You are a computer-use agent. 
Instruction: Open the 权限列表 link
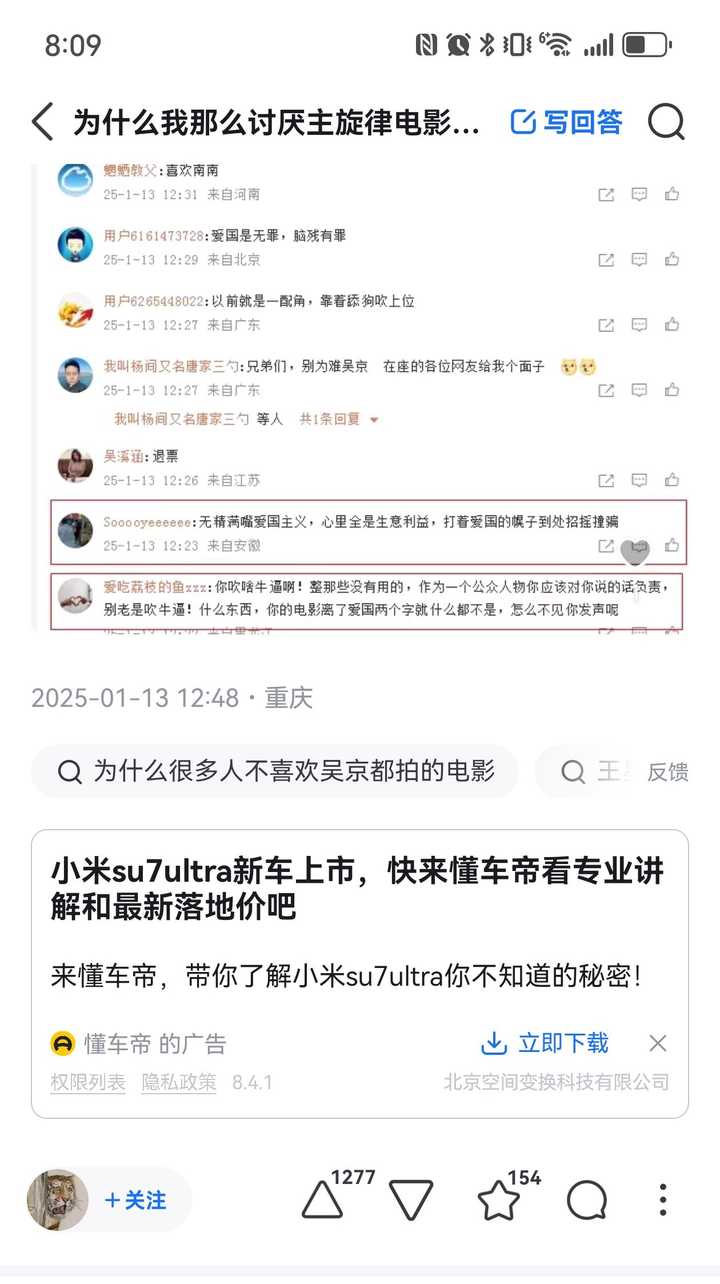(88, 1082)
